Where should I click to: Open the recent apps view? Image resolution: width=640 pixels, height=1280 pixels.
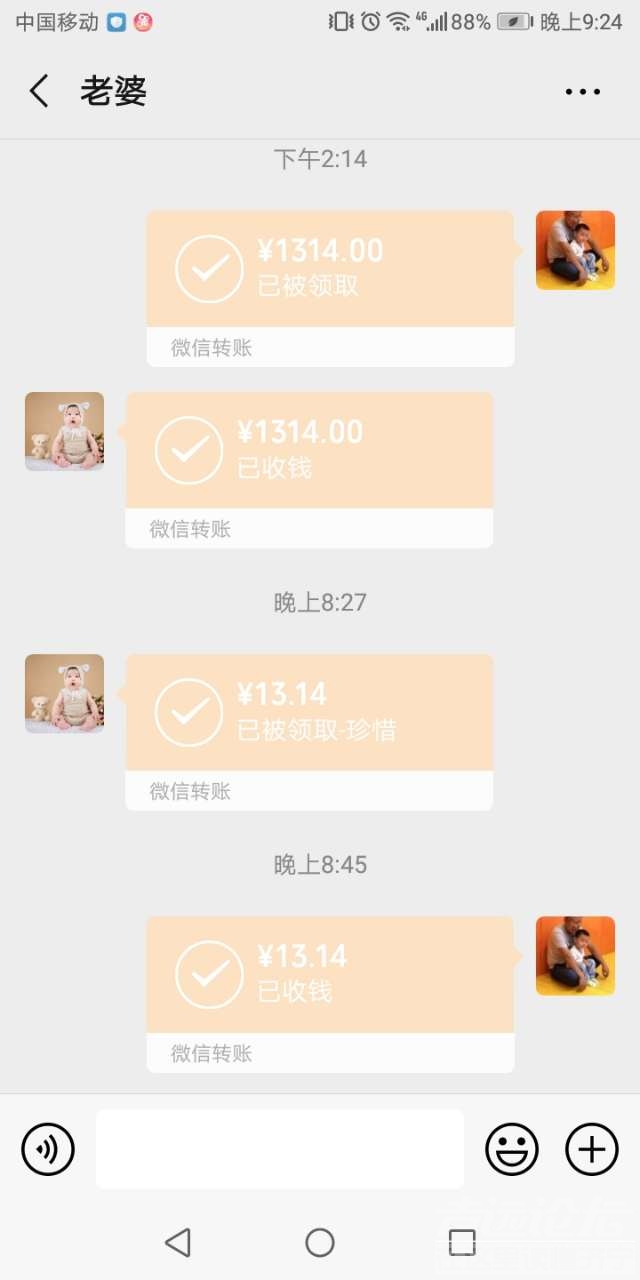[462, 1243]
